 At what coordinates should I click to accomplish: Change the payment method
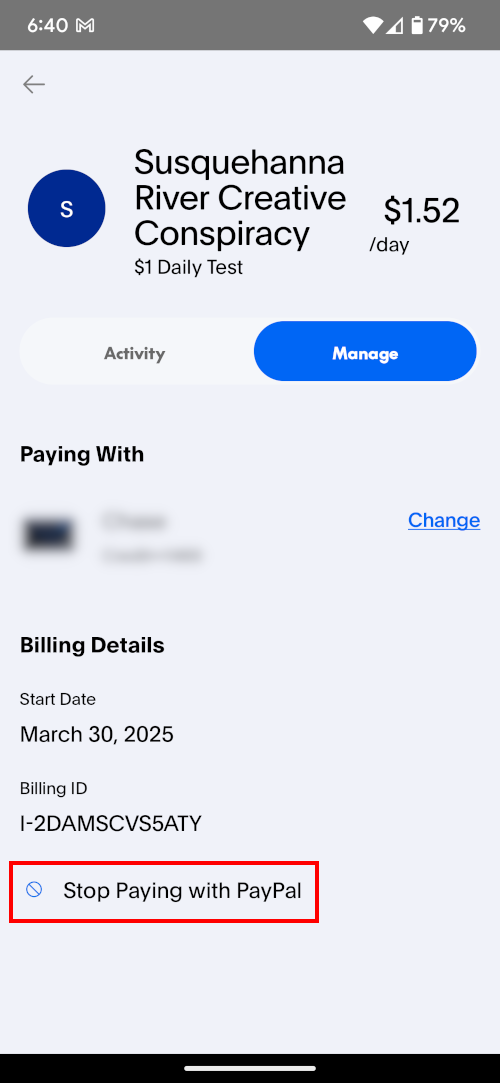point(444,520)
